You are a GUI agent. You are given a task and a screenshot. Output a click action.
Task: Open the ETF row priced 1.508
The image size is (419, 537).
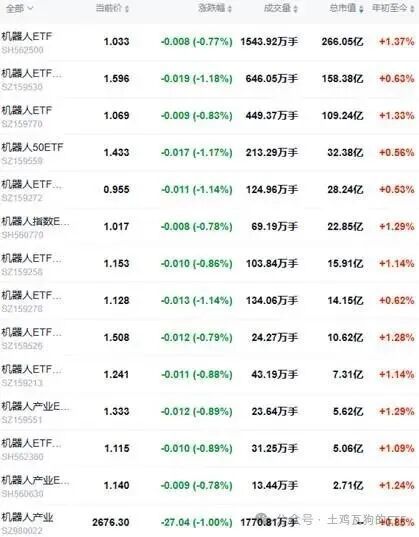(x=209, y=338)
